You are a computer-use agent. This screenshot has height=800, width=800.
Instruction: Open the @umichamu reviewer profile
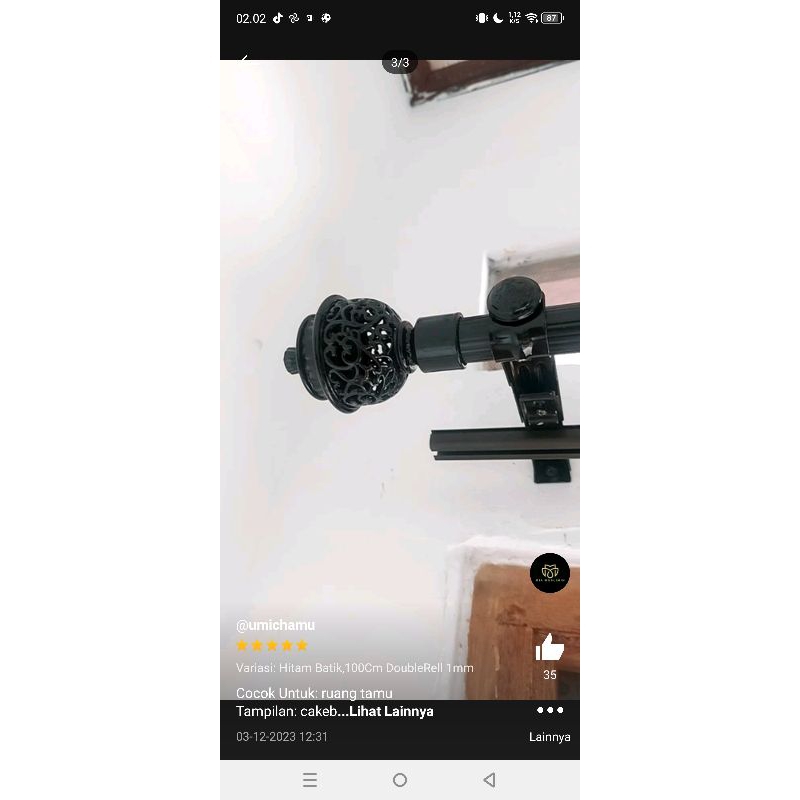(x=276, y=625)
